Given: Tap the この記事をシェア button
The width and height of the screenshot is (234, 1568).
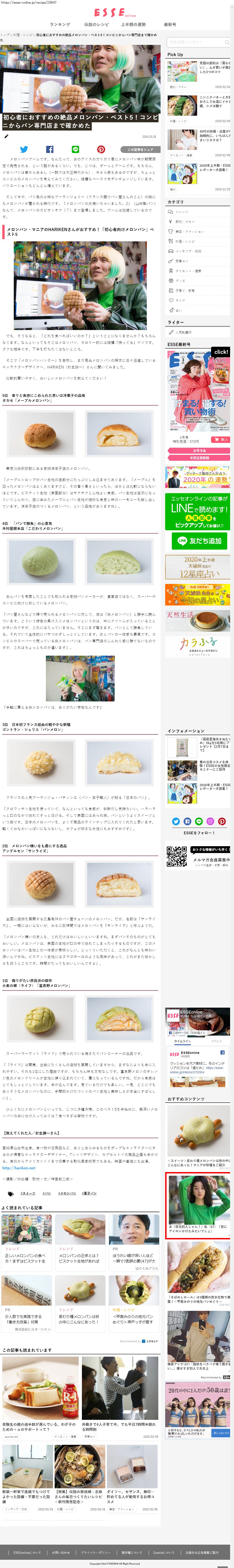Looking at the screenshot, I should click(x=139, y=149).
